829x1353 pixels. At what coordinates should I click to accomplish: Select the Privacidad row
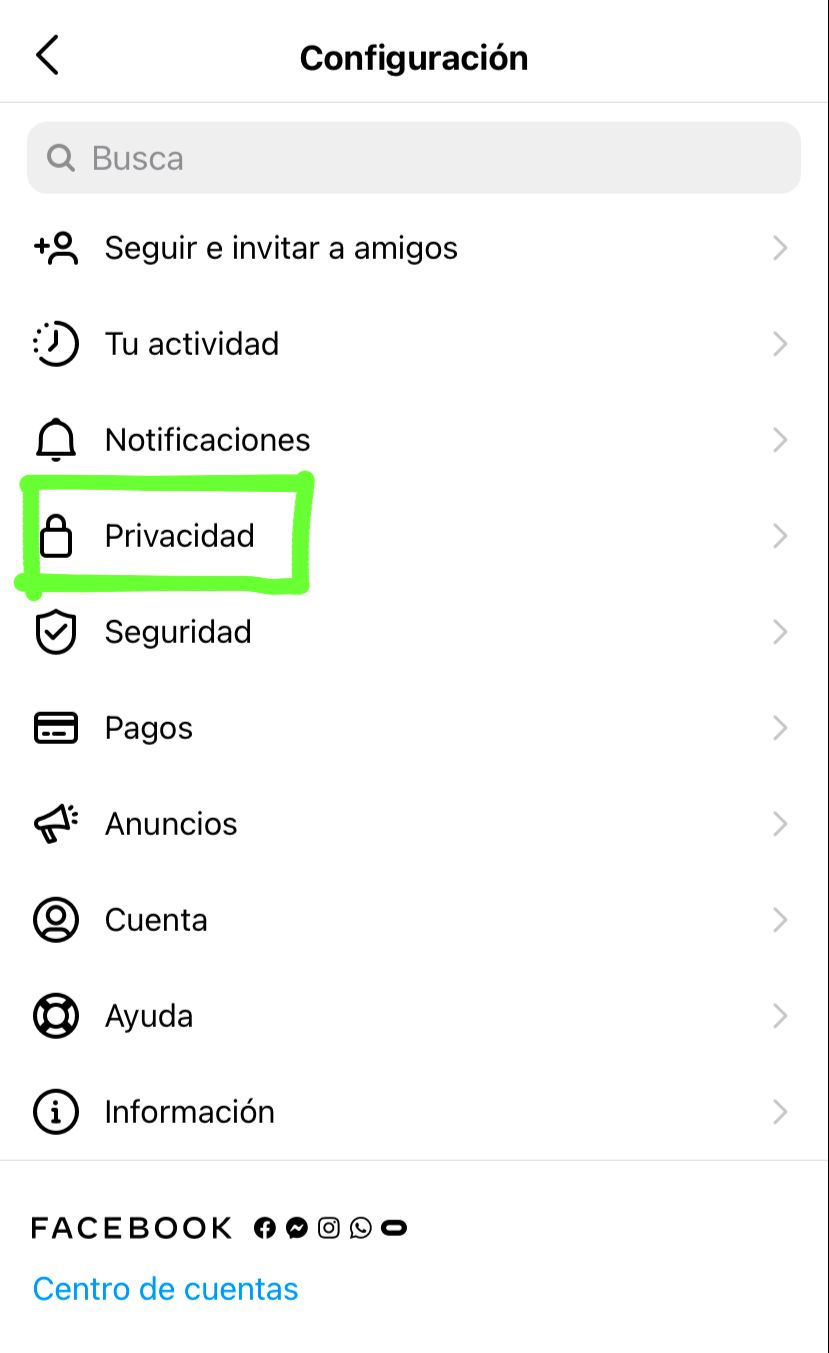pos(180,536)
